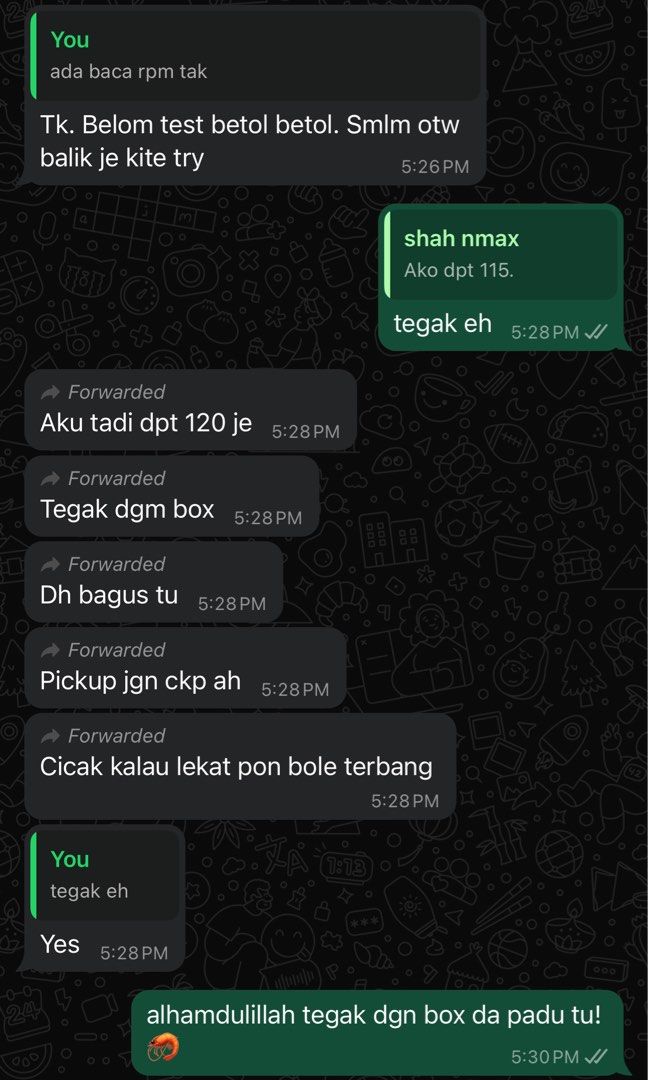
Task: Jump to quoted message "ada baca rpm tak"
Action: [x=255, y=57]
